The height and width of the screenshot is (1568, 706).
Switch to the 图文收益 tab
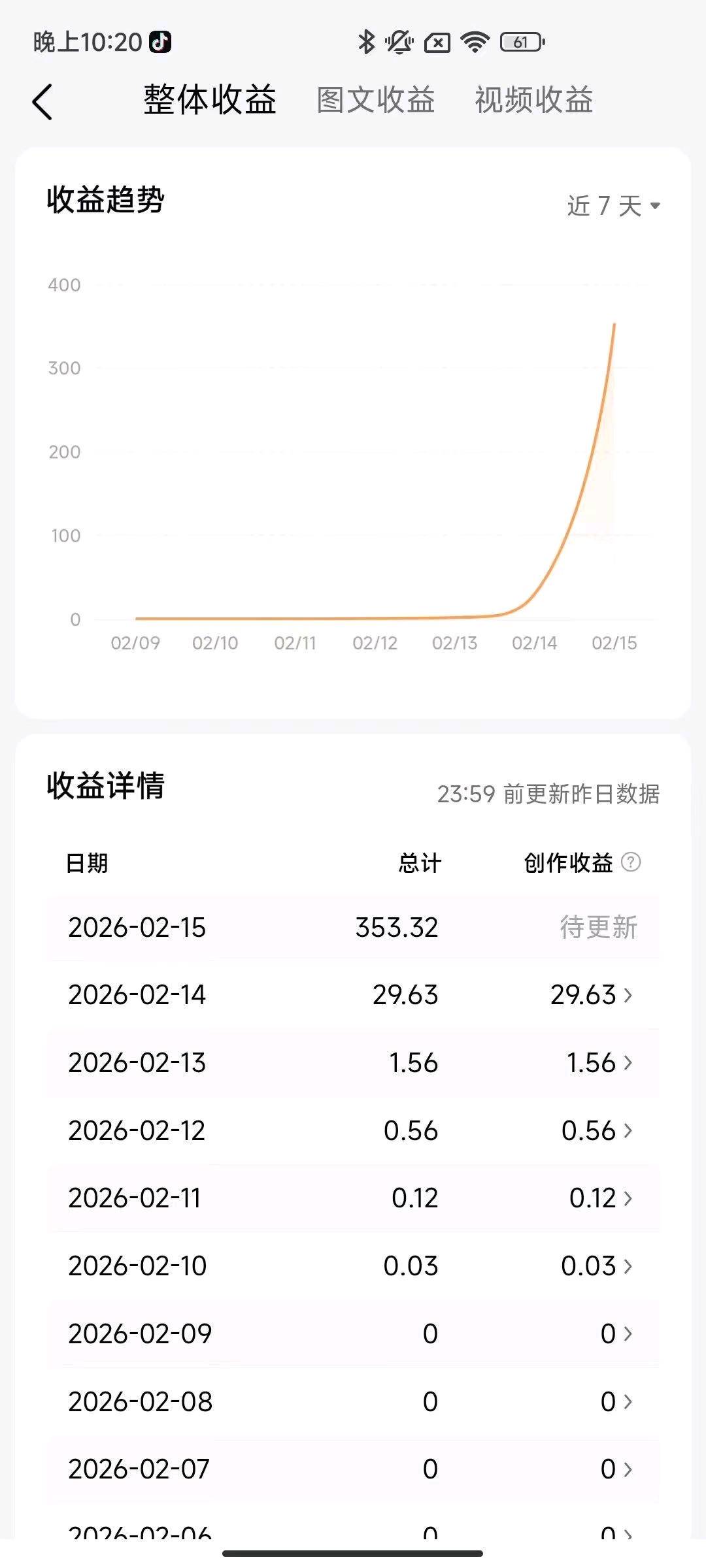click(x=376, y=101)
